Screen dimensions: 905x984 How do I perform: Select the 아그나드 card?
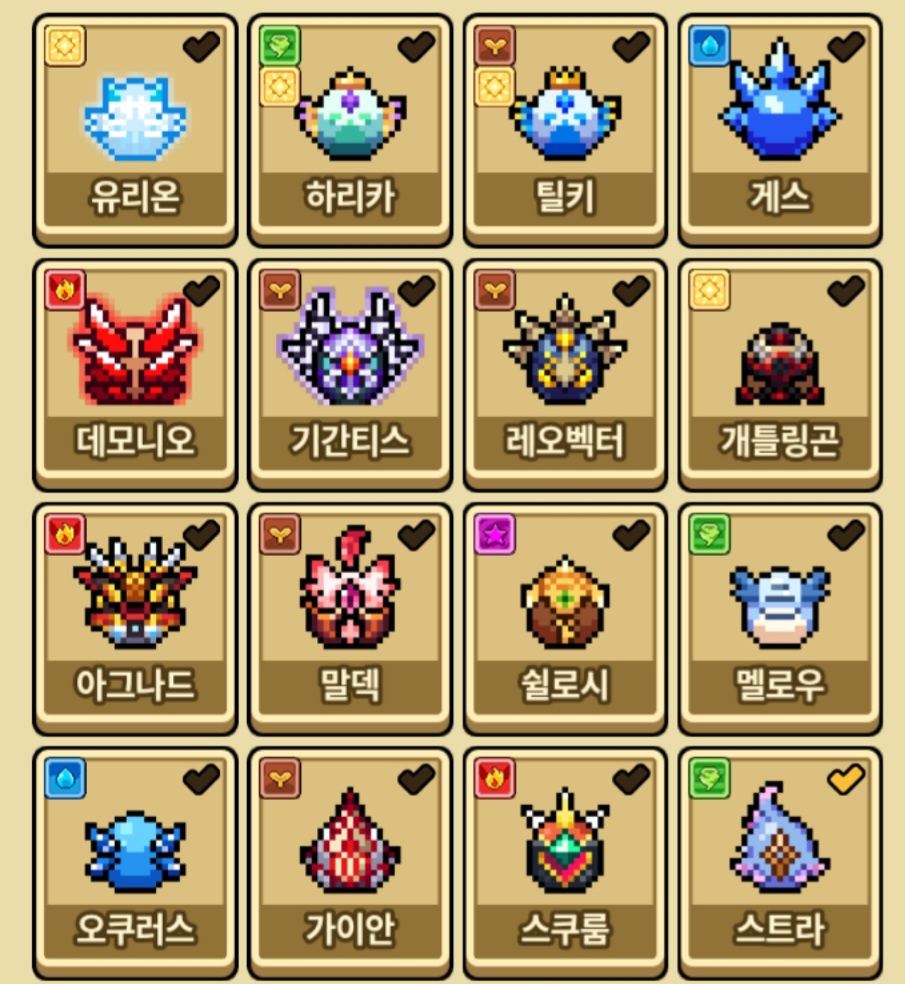135,618
